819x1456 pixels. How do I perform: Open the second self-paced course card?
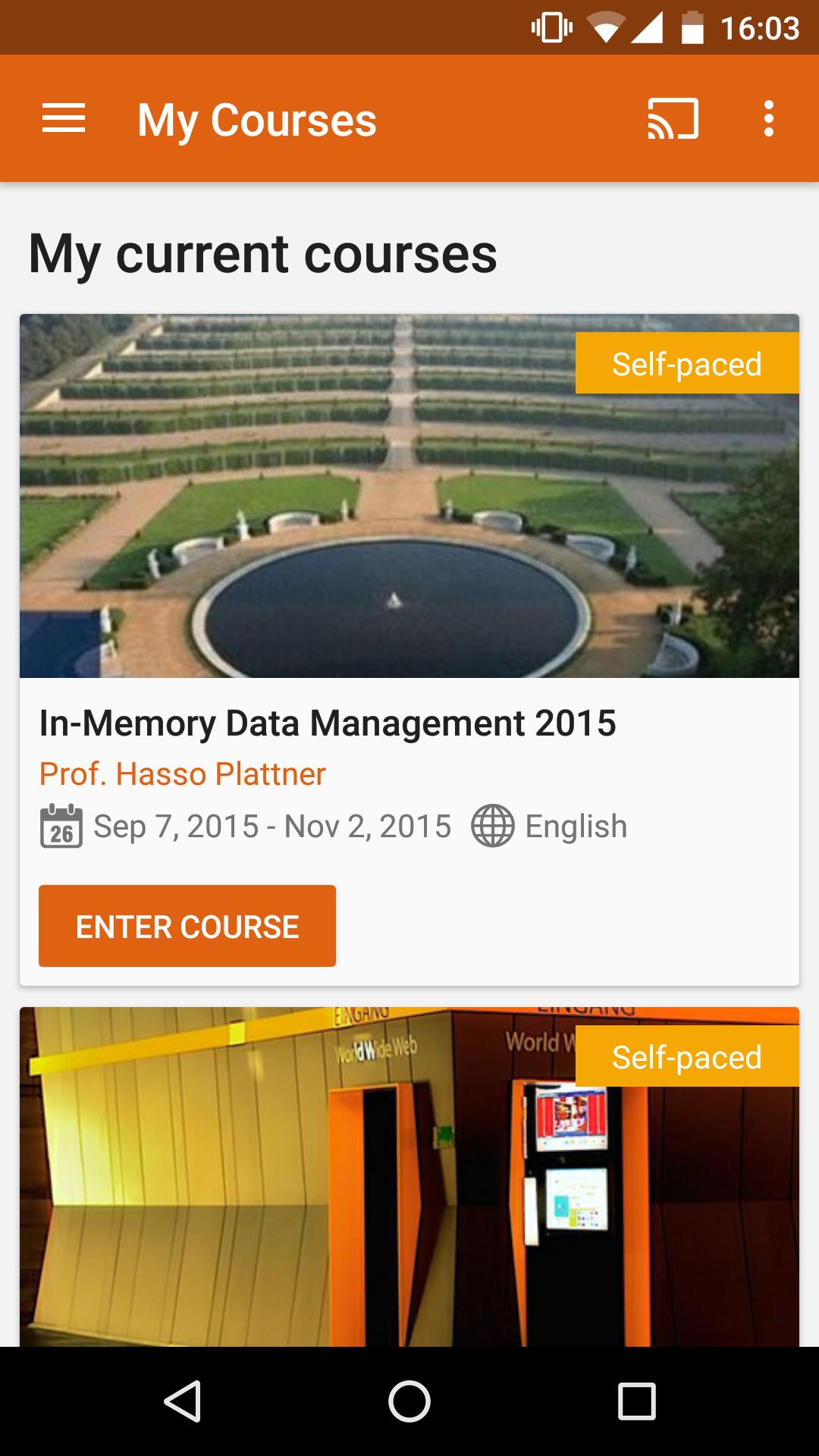click(409, 1183)
